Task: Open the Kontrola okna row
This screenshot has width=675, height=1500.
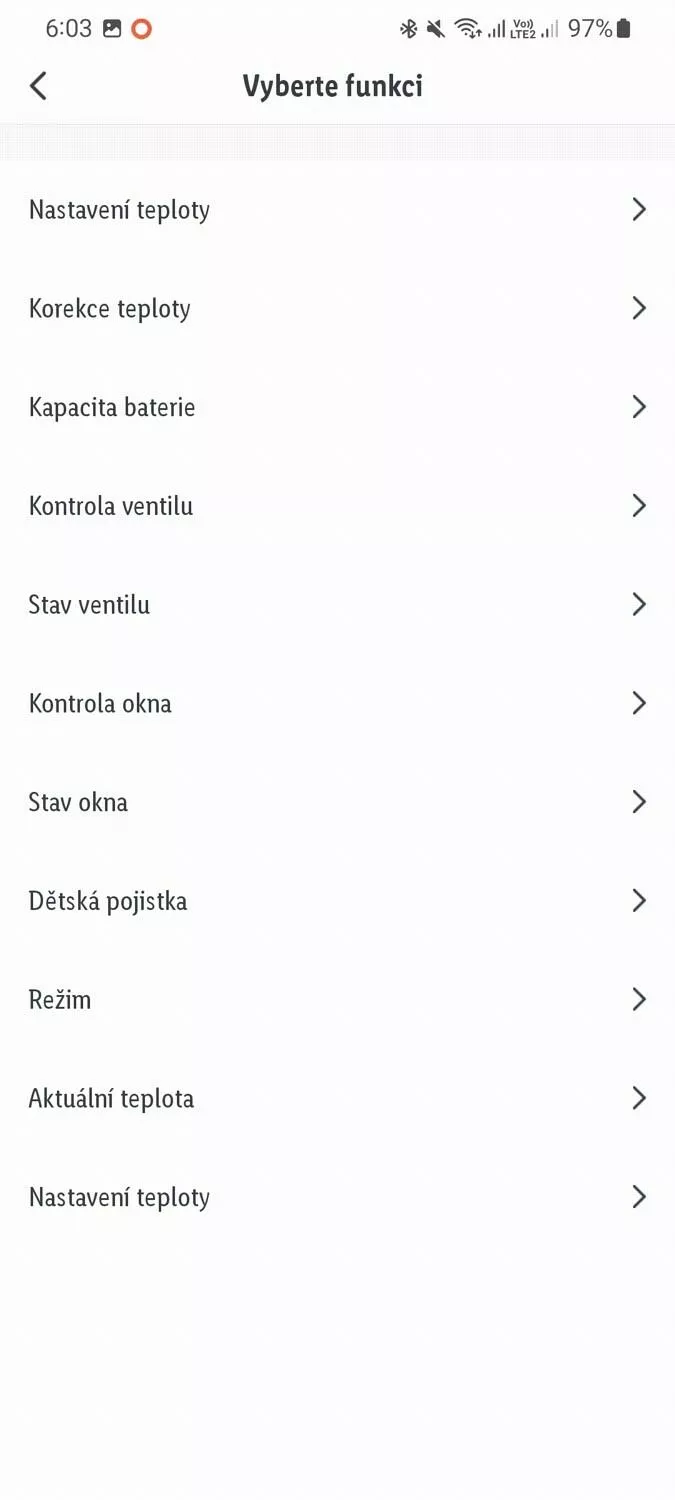Action: tap(337, 704)
